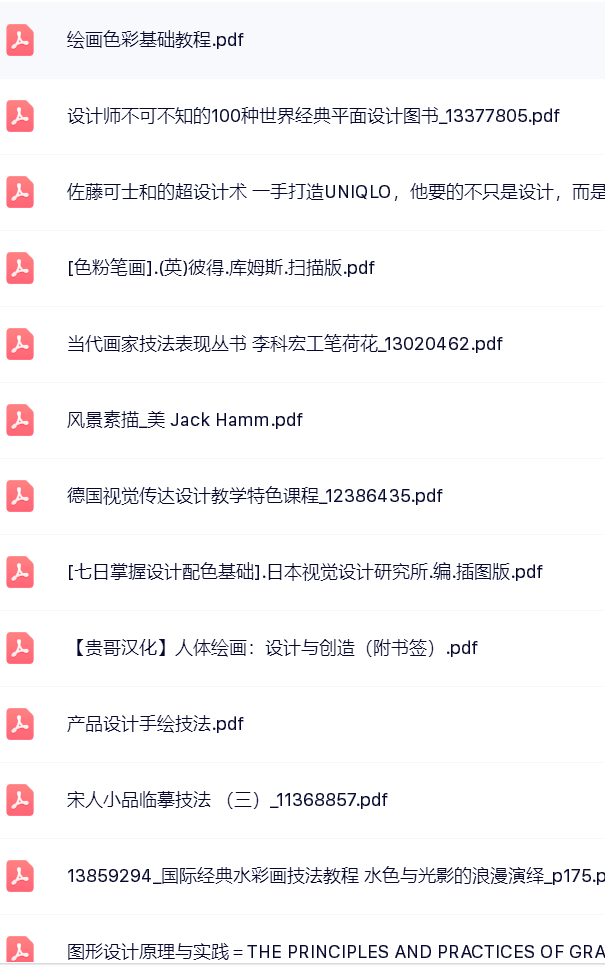Open 产品设计手绘技法.pdf
605x967 pixels.
pyautogui.click(x=155, y=724)
